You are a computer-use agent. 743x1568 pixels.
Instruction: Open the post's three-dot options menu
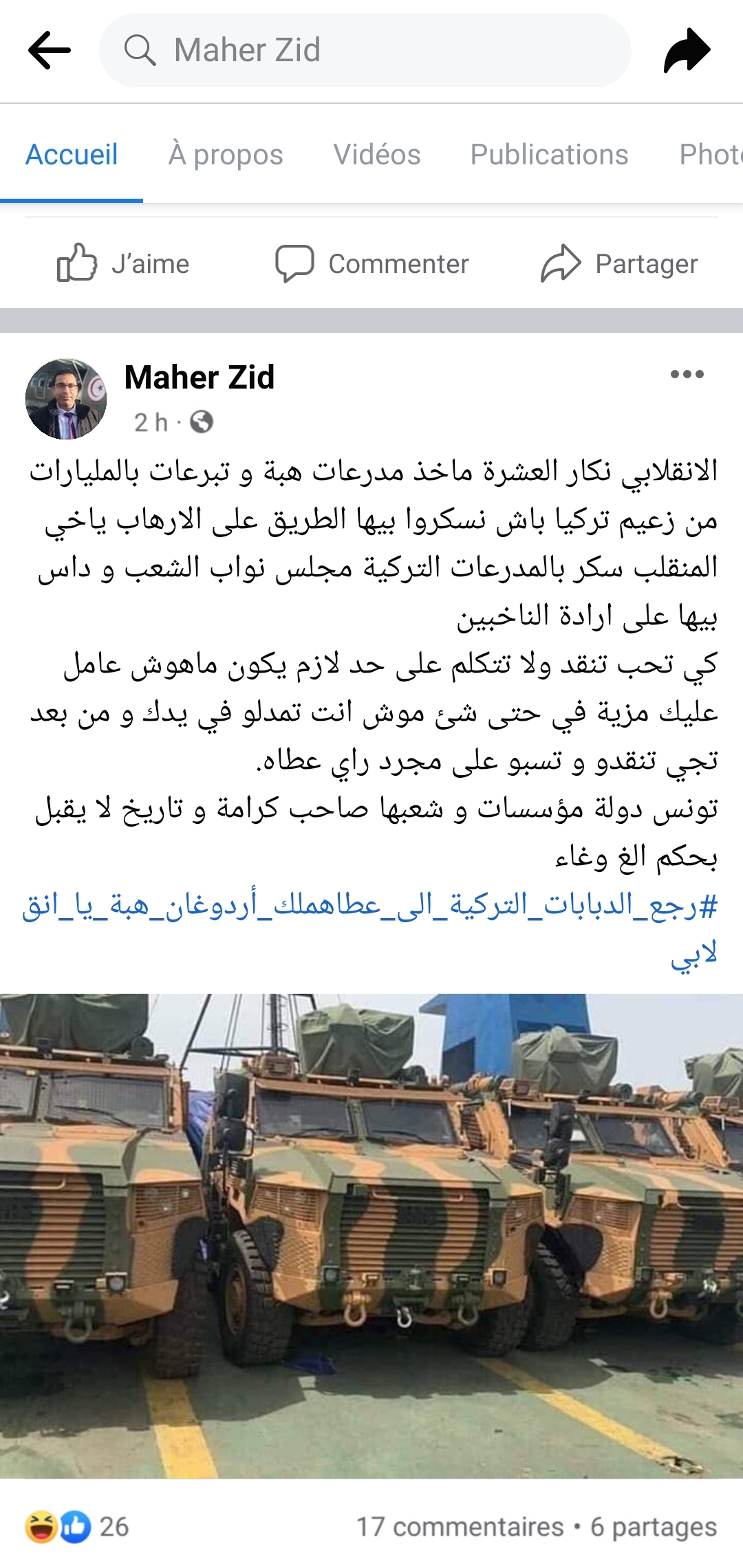(687, 374)
